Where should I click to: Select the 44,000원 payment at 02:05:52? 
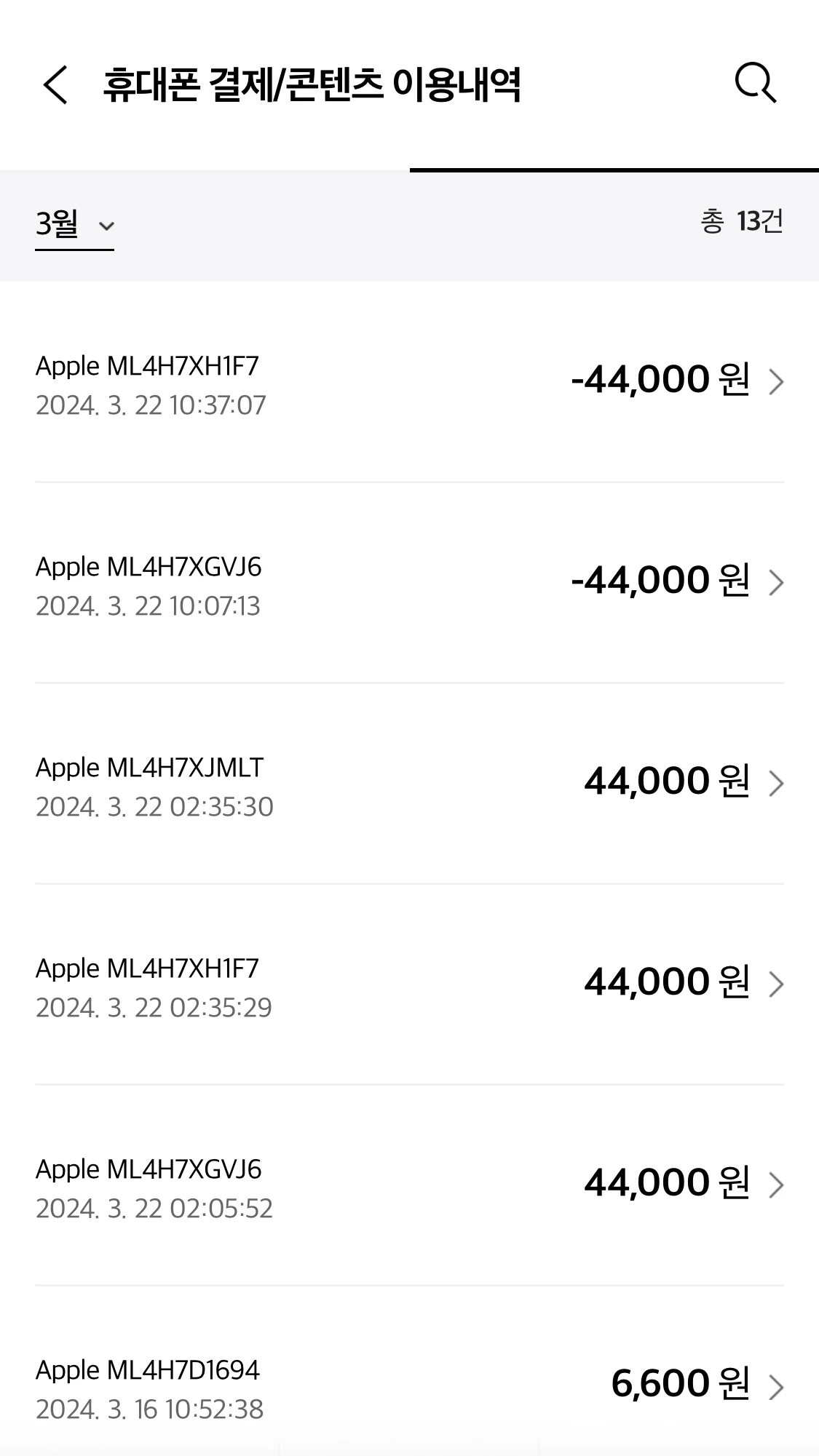pos(409,1186)
